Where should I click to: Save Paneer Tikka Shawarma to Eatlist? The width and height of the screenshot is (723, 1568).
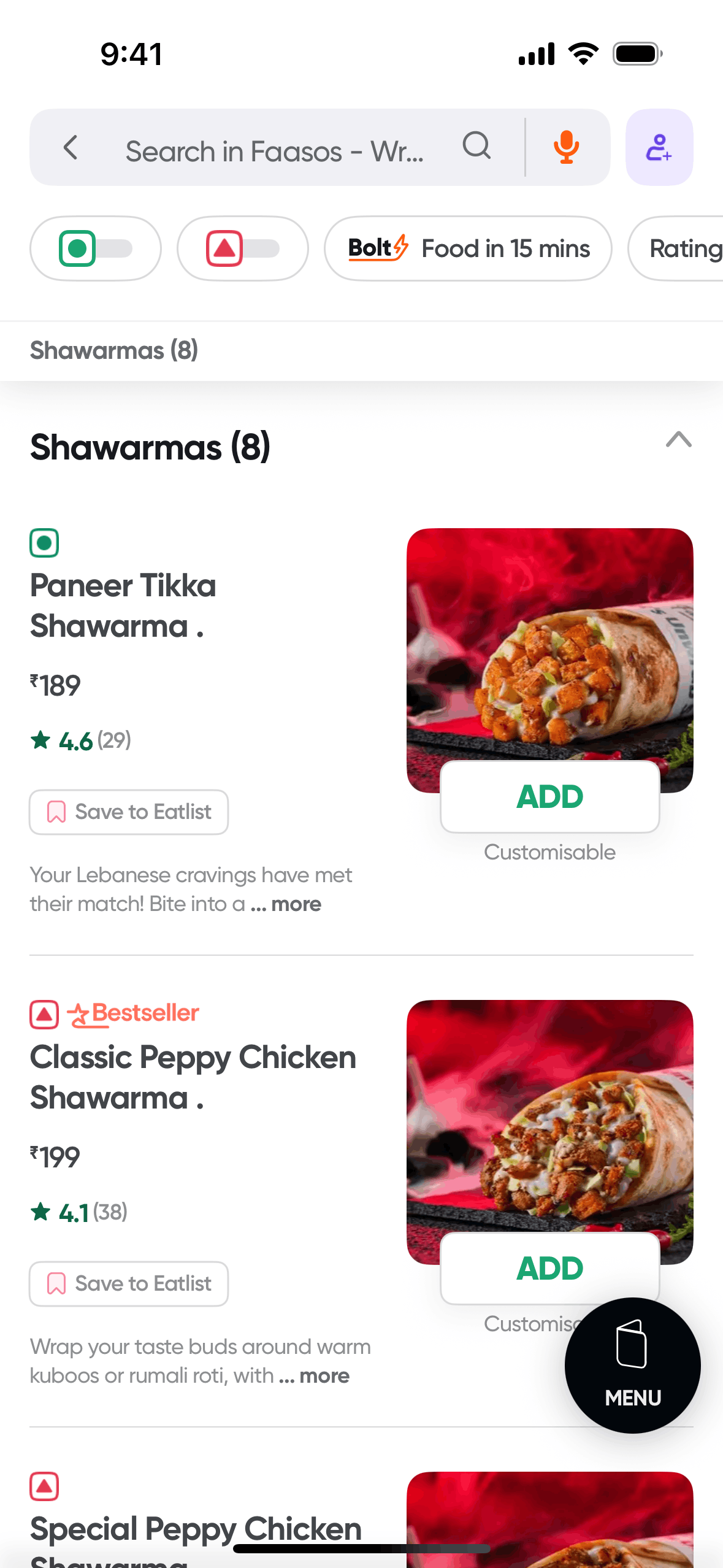coord(129,812)
